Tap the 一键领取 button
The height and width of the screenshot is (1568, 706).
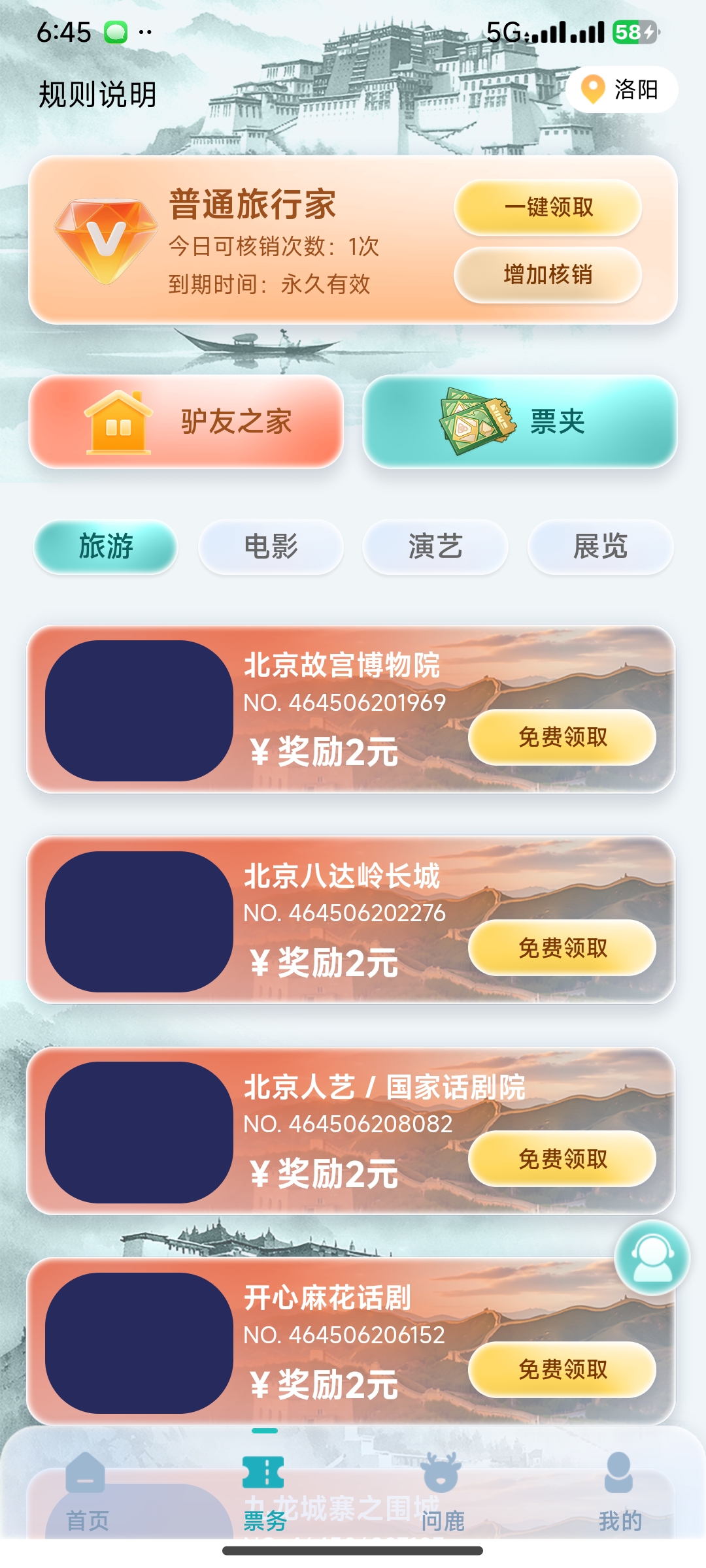(548, 207)
